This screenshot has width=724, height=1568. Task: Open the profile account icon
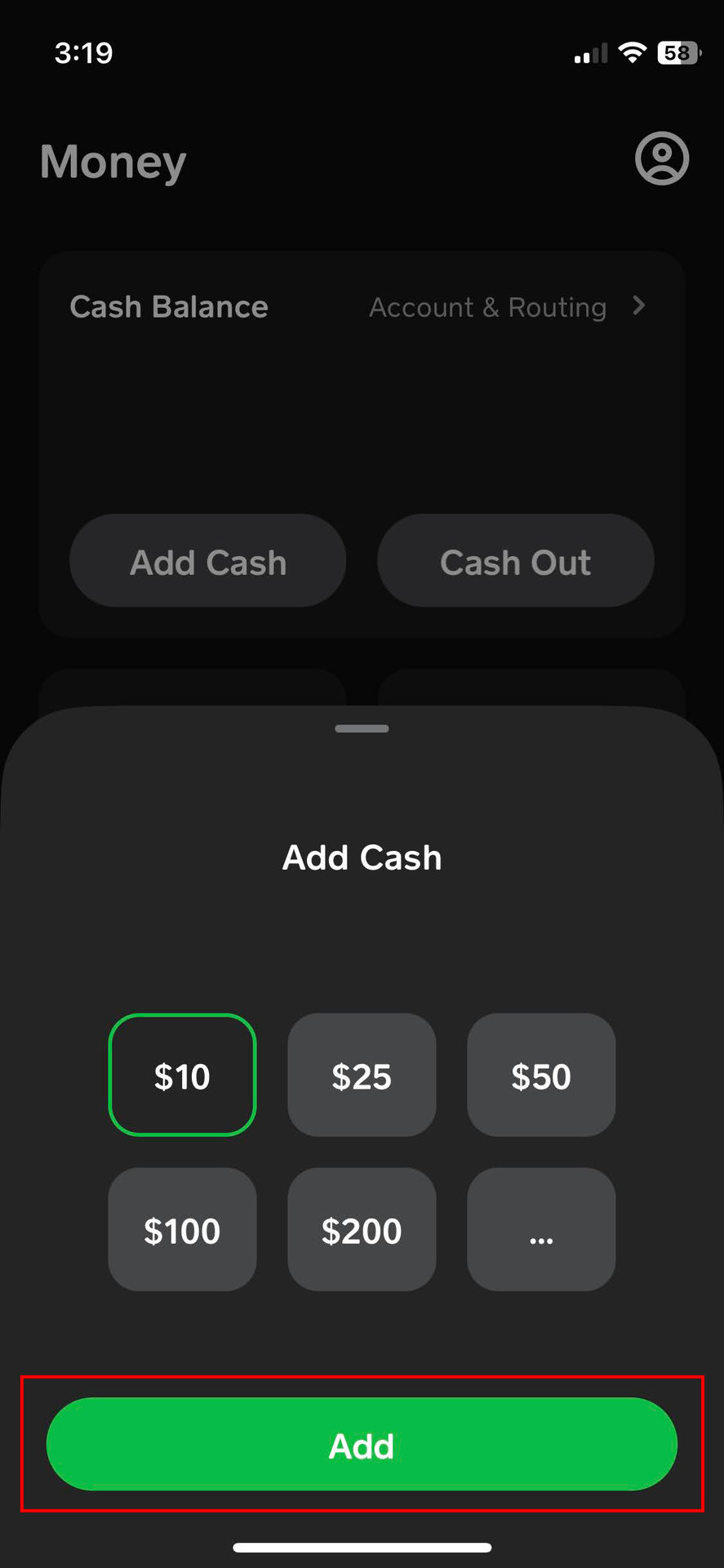(x=661, y=158)
